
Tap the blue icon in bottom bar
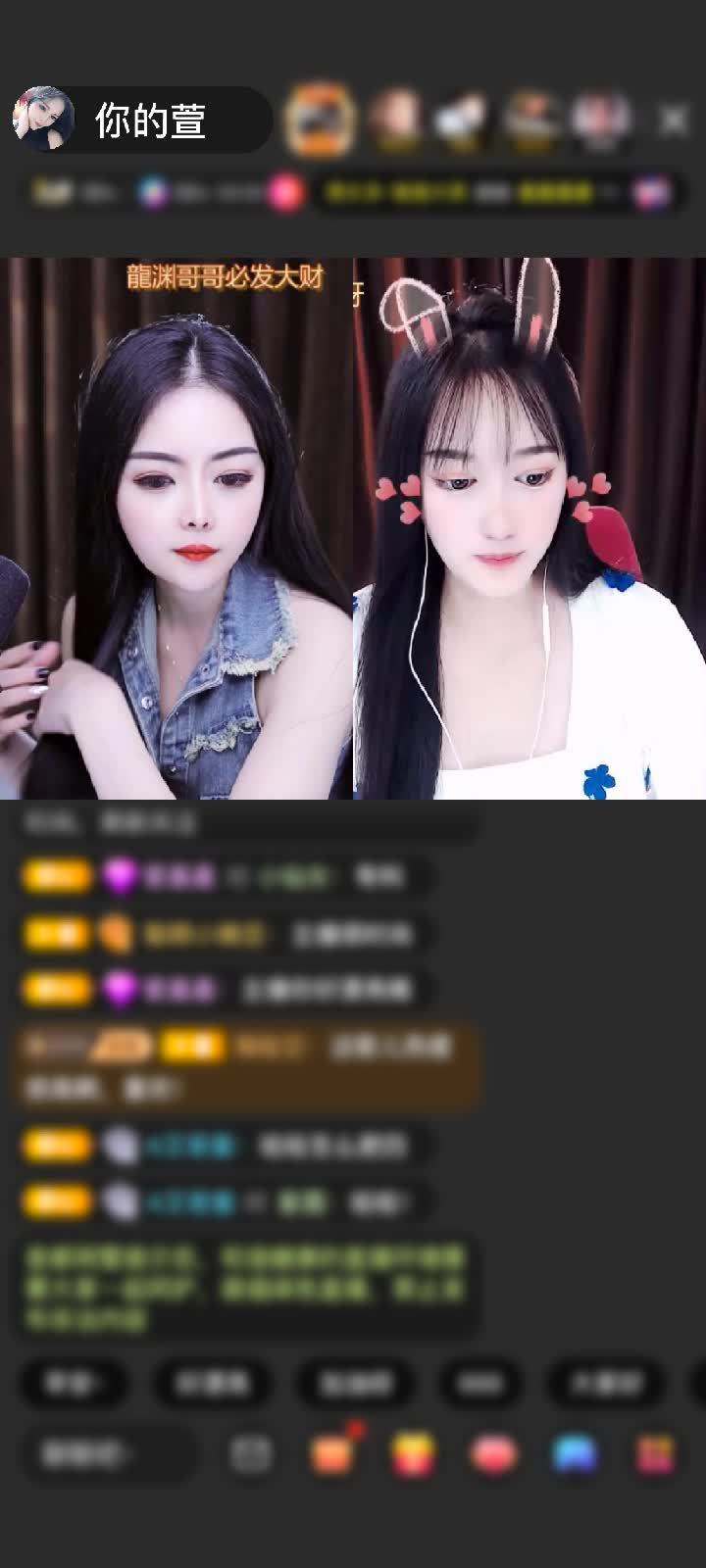tap(576, 1454)
